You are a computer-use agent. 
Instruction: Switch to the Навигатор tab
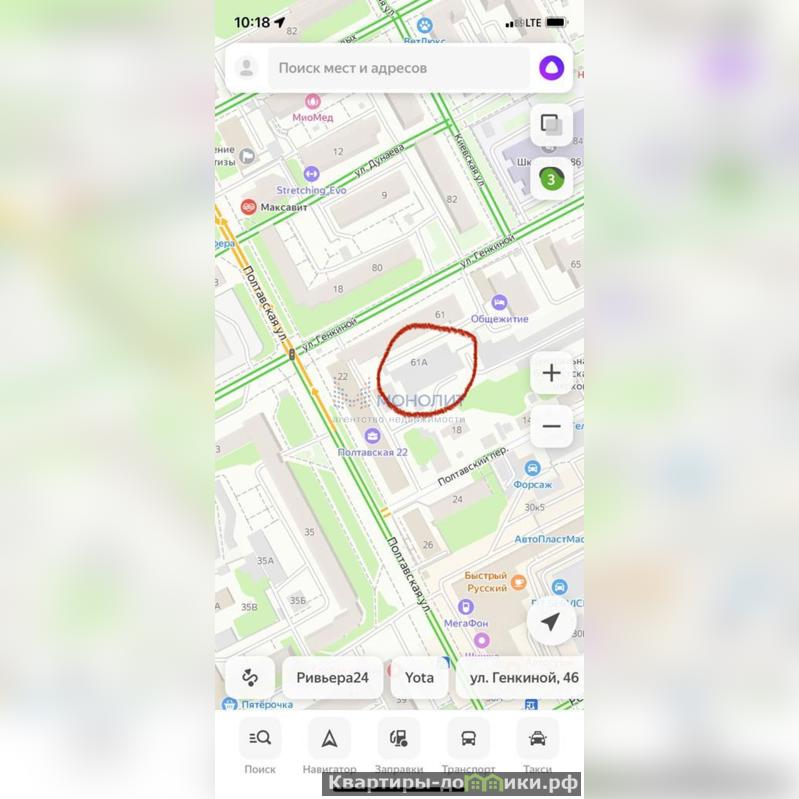point(329,747)
